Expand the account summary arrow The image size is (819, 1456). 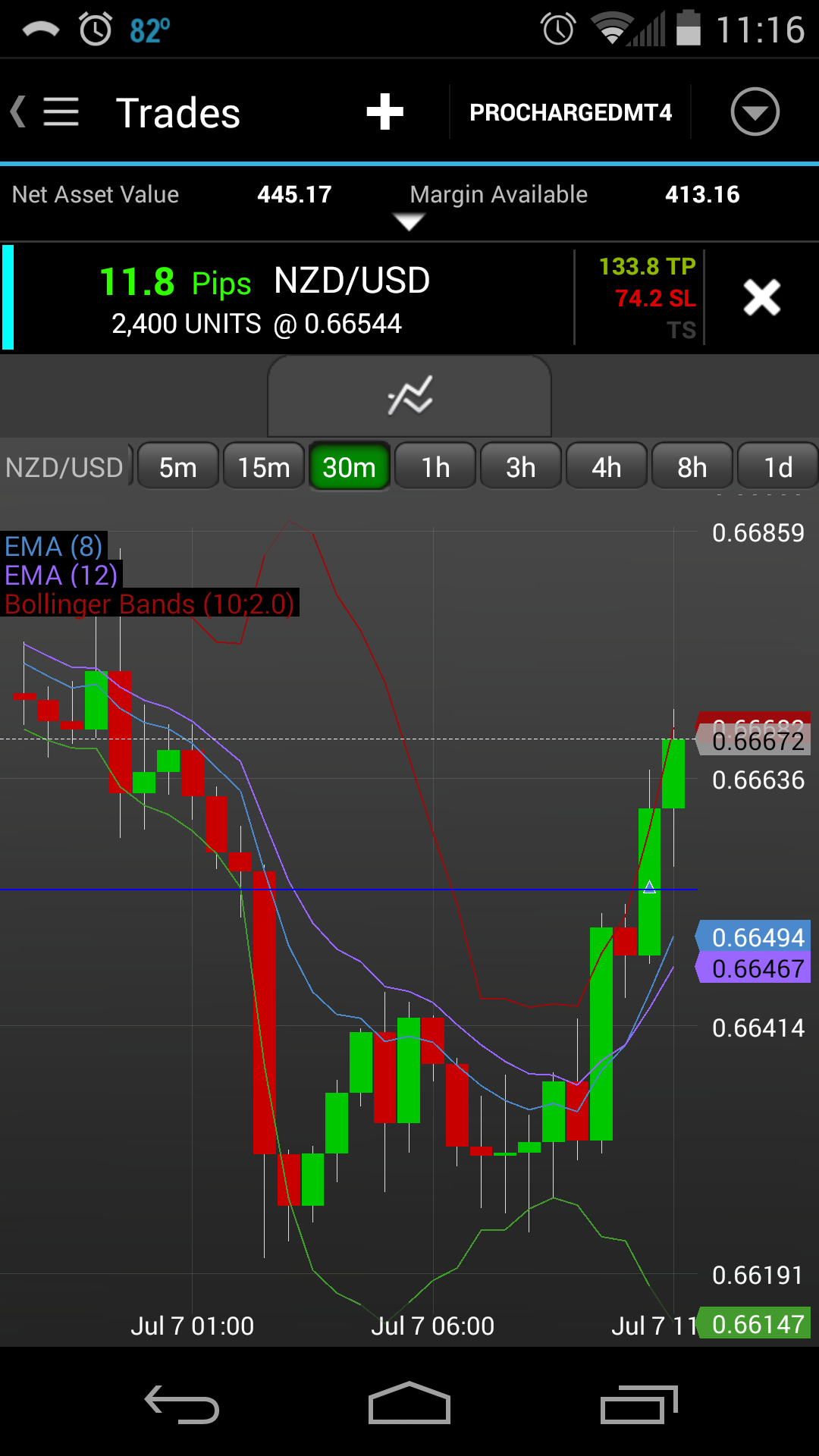[x=409, y=221]
